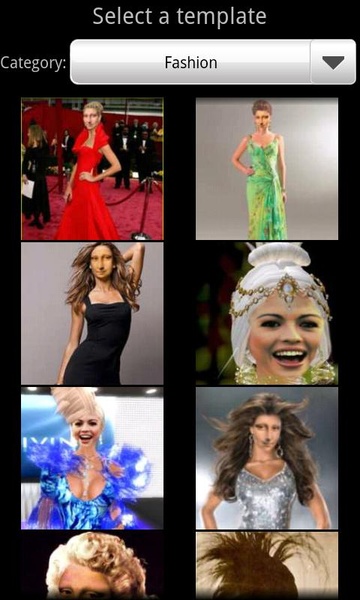Screen dimensions: 360x600
Task: Choose the green floral dress template
Action: pyautogui.click(x=267, y=169)
